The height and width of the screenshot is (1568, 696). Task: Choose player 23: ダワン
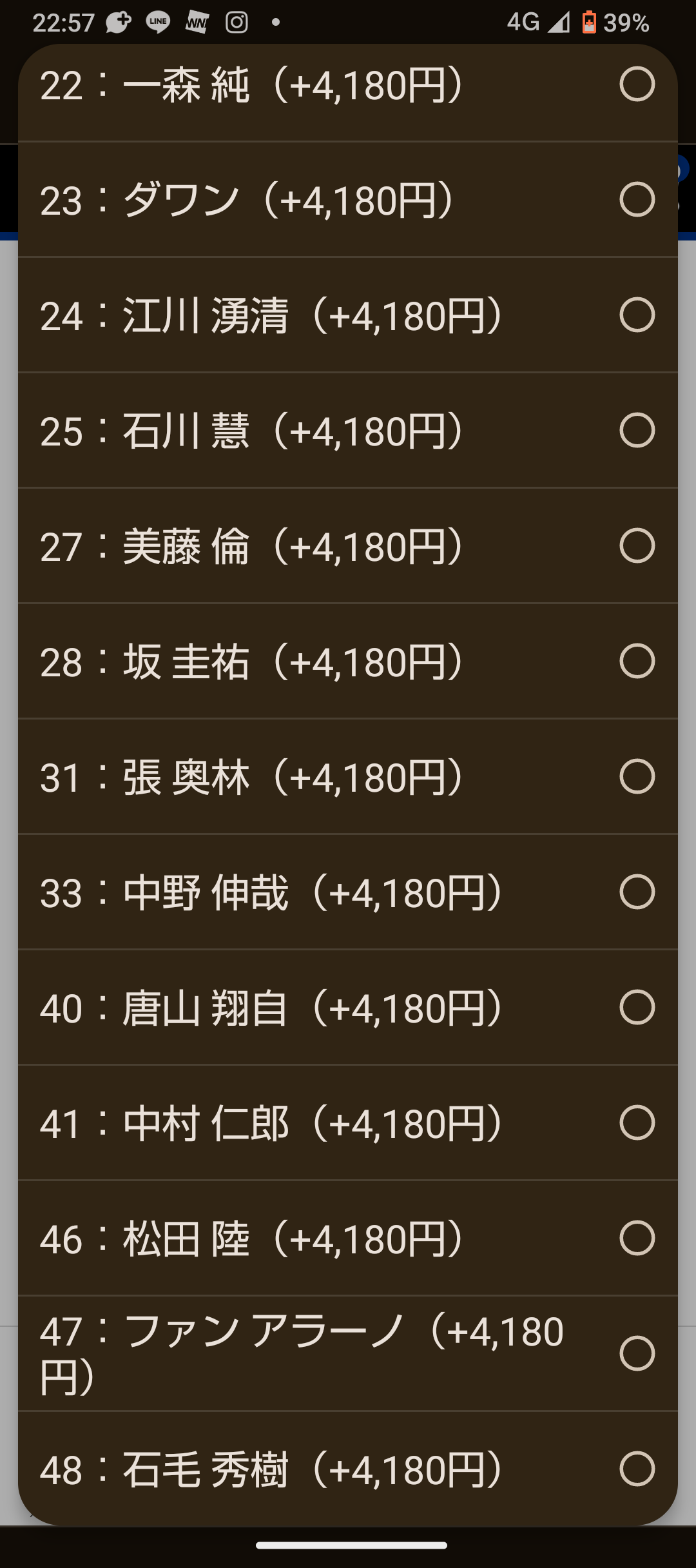click(348, 199)
